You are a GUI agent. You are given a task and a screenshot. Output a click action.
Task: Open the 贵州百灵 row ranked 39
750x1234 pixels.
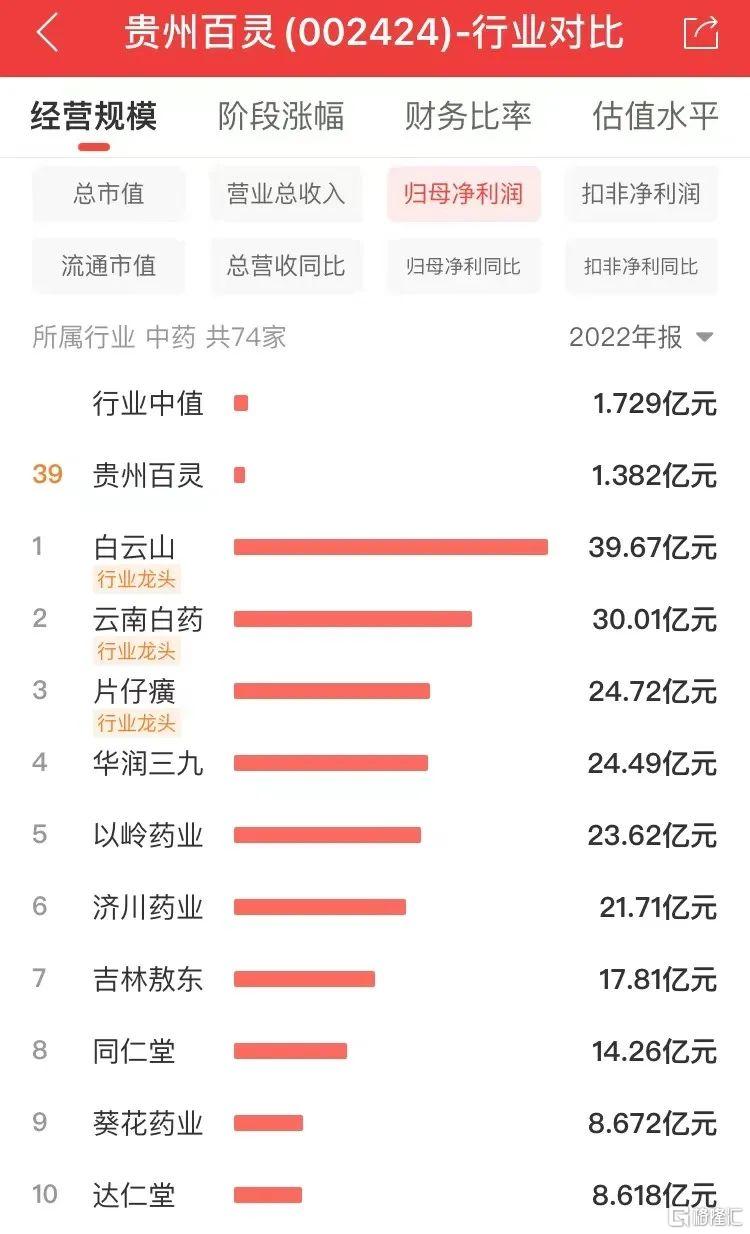point(375,475)
